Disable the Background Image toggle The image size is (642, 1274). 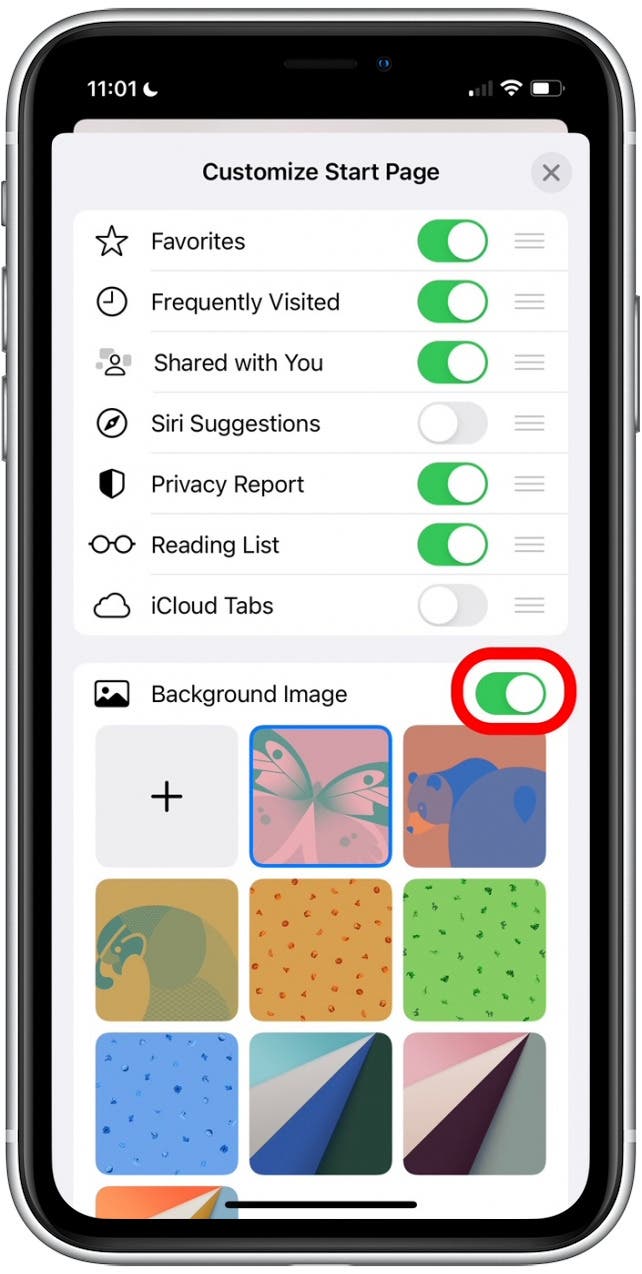click(x=511, y=694)
